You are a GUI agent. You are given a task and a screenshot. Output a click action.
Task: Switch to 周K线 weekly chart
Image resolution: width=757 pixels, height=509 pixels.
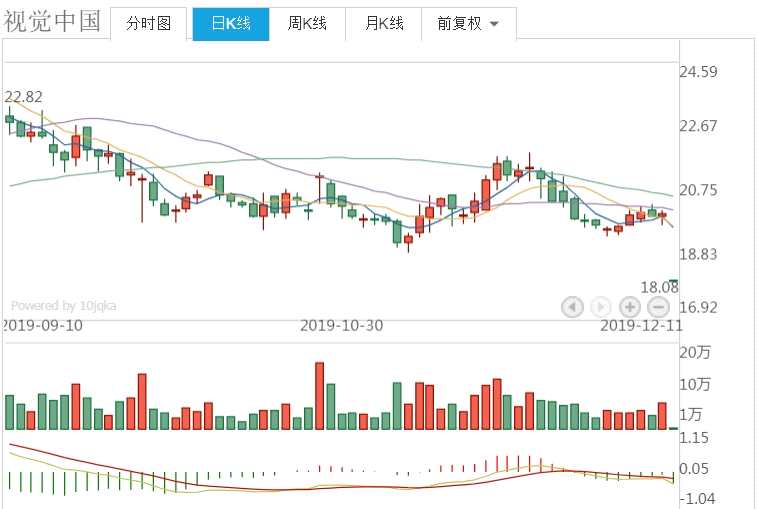pos(307,23)
